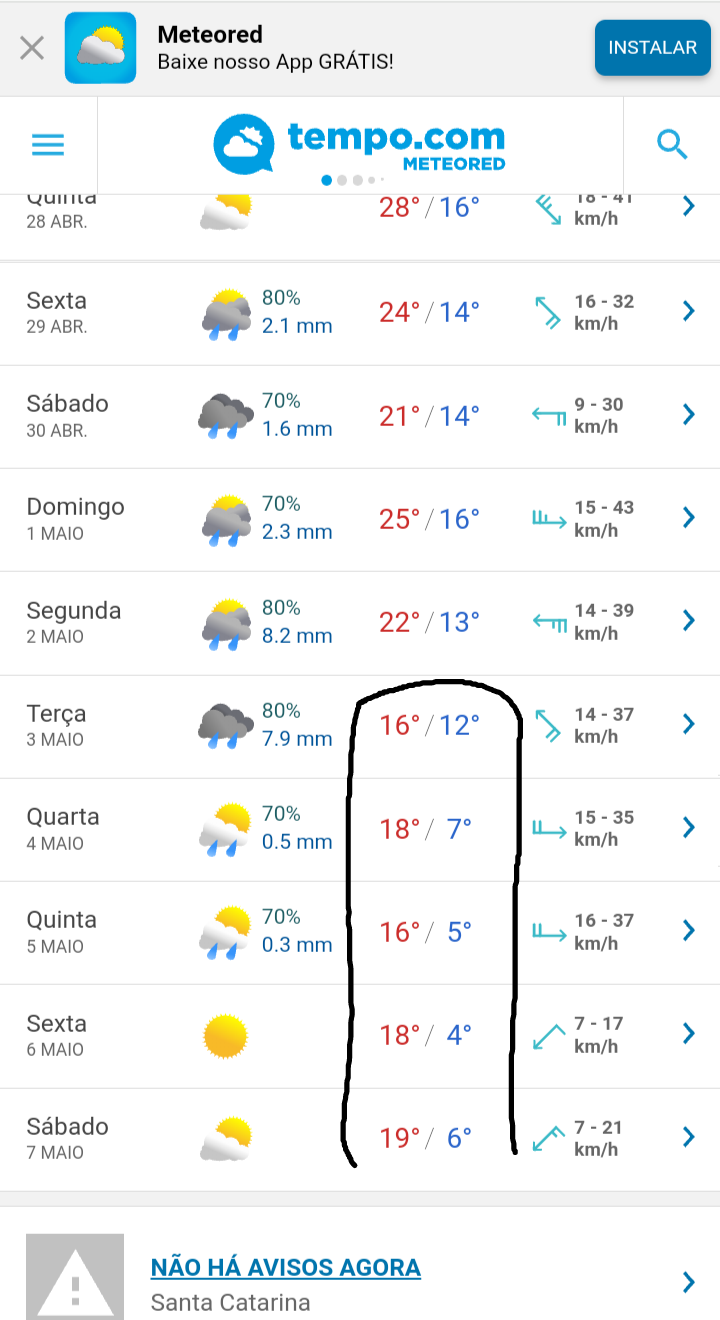
Task: Open Quinta 5 MAIO forecast
Action: click(x=360, y=932)
